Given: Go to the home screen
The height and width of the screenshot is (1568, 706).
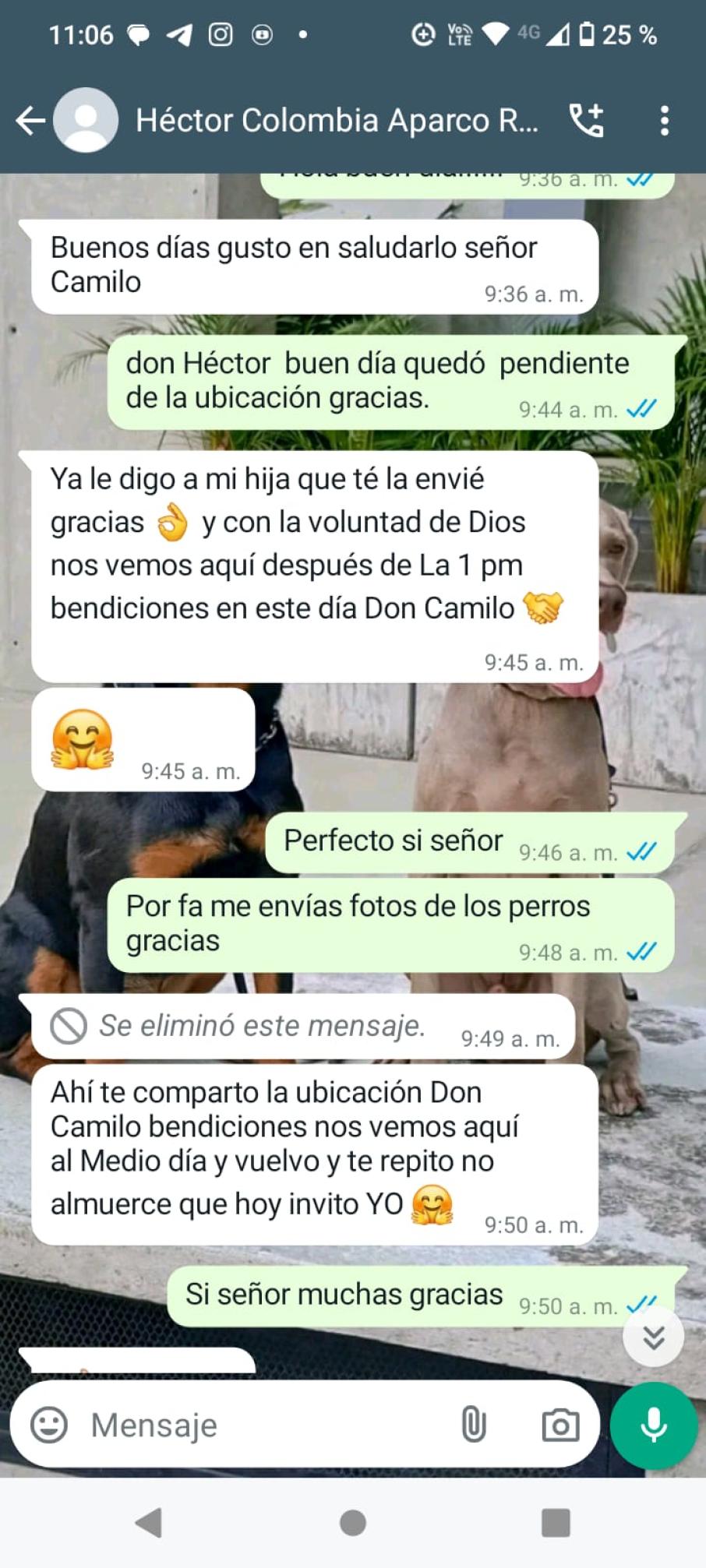Looking at the screenshot, I should click(353, 1522).
